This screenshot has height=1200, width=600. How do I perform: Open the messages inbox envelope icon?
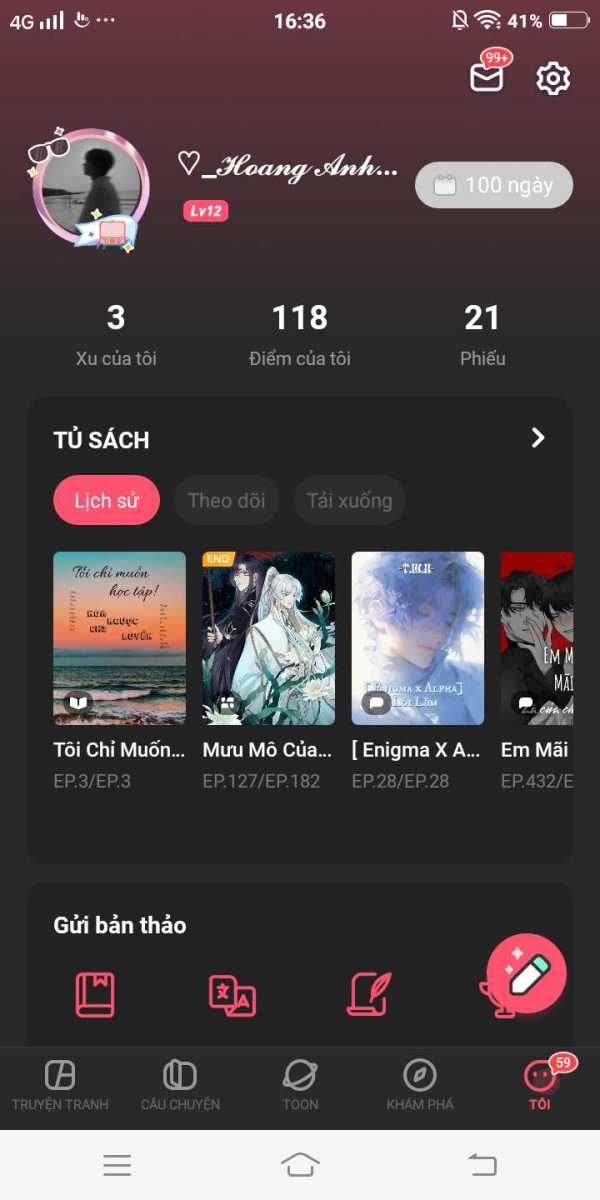click(487, 77)
